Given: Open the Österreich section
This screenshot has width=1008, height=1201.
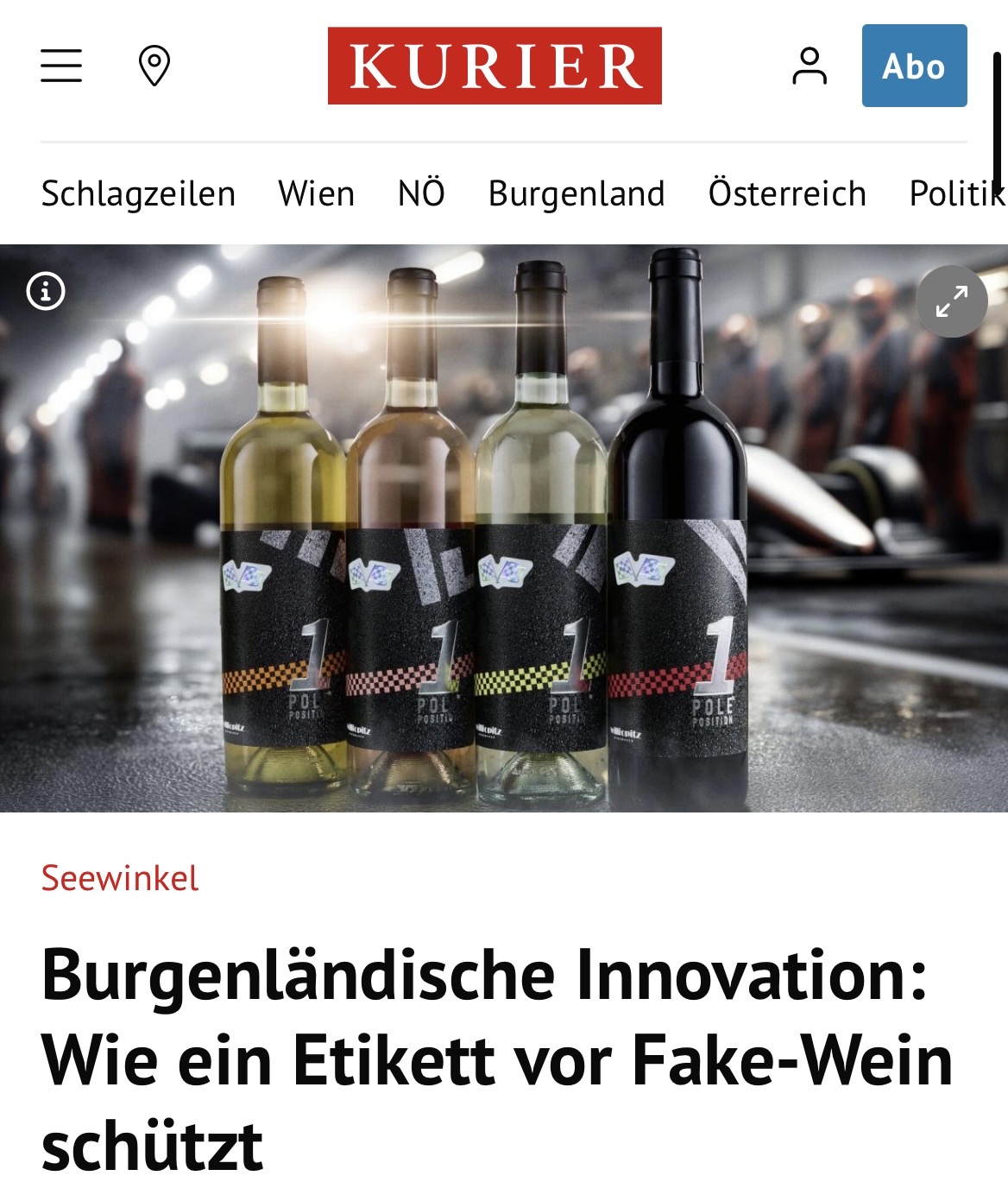Looking at the screenshot, I should (787, 194).
